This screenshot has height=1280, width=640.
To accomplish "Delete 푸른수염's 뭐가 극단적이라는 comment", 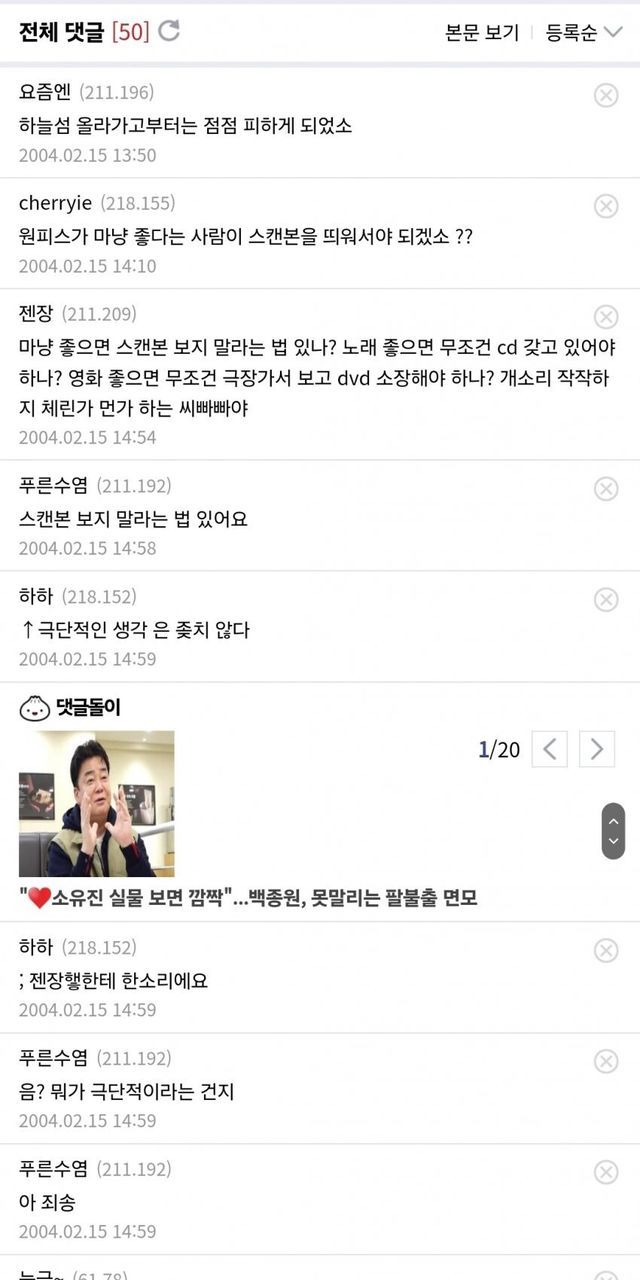I will 606,1062.
